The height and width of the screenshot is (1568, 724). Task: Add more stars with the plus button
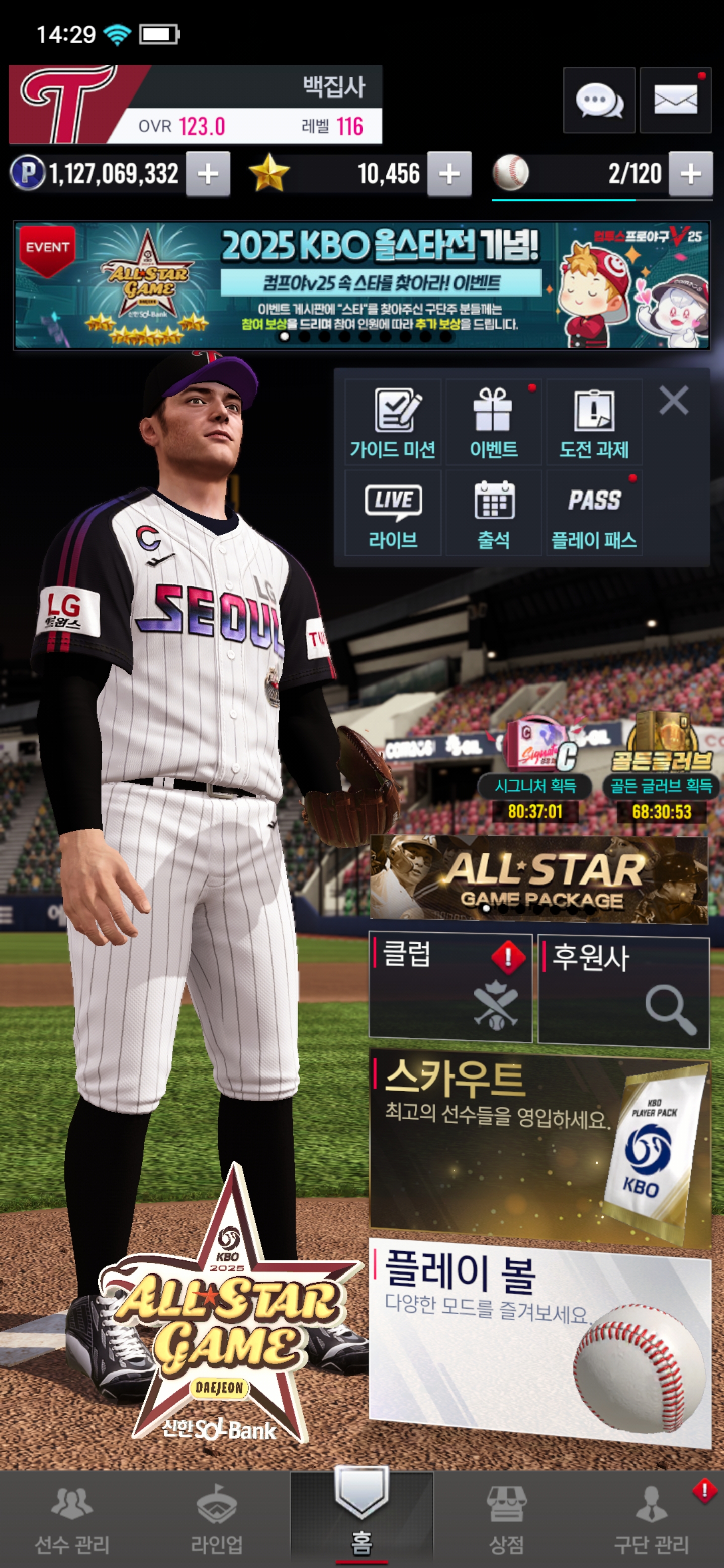[449, 175]
